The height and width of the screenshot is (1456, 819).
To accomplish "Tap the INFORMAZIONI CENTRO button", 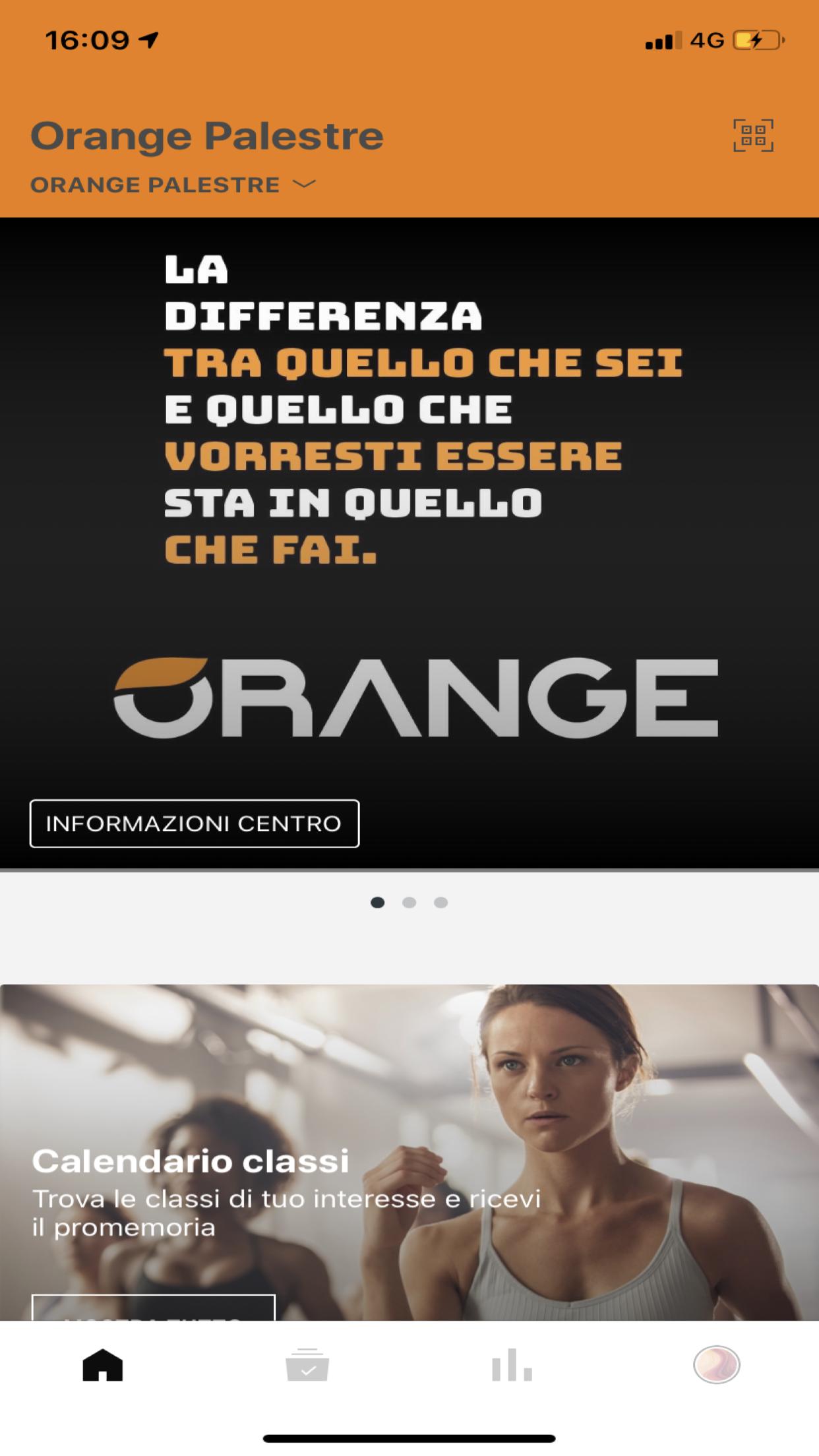I will pyautogui.click(x=194, y=824).
